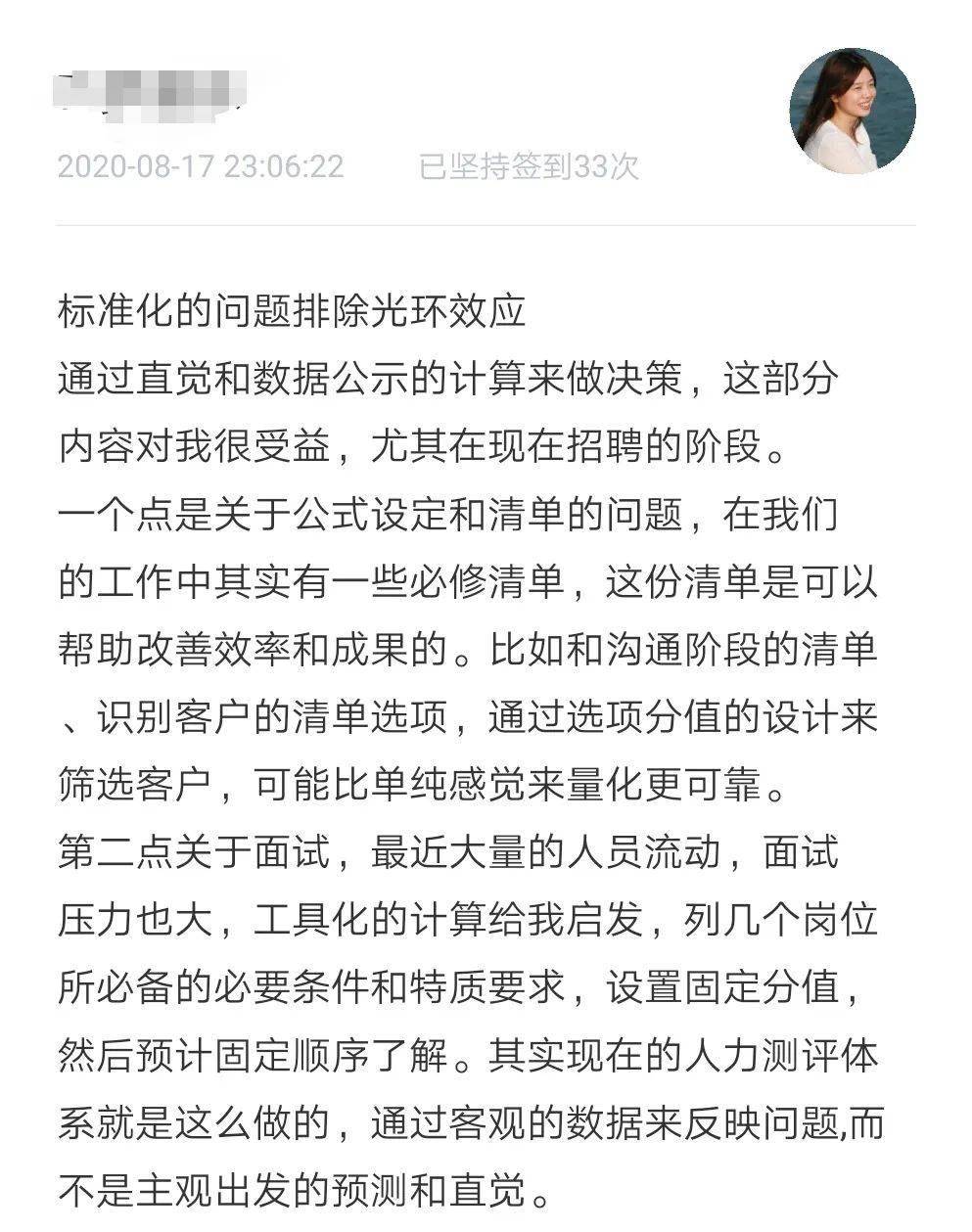Tap the blurred username above the timestamp
Image resolution: width=972 pixels, height=1232 pixels.
coord(152,96)
